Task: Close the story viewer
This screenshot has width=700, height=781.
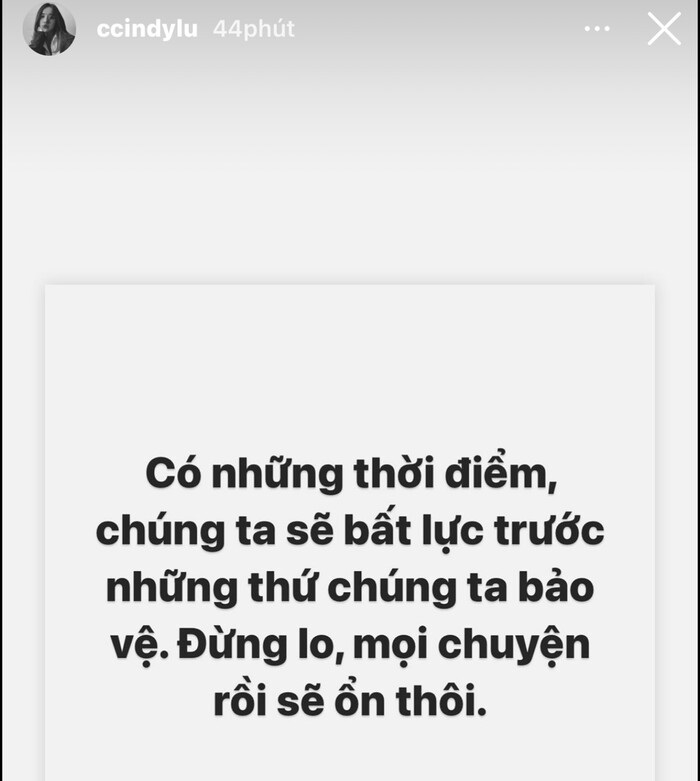Action: [x=664, y=29]
